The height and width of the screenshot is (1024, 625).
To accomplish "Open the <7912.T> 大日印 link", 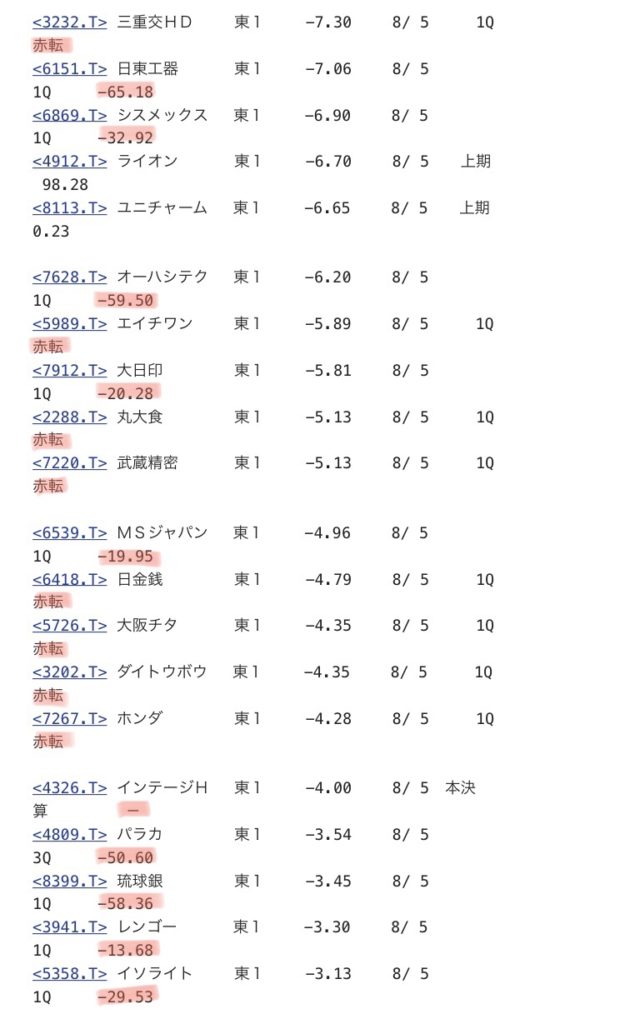I will (x=70, y=370).
